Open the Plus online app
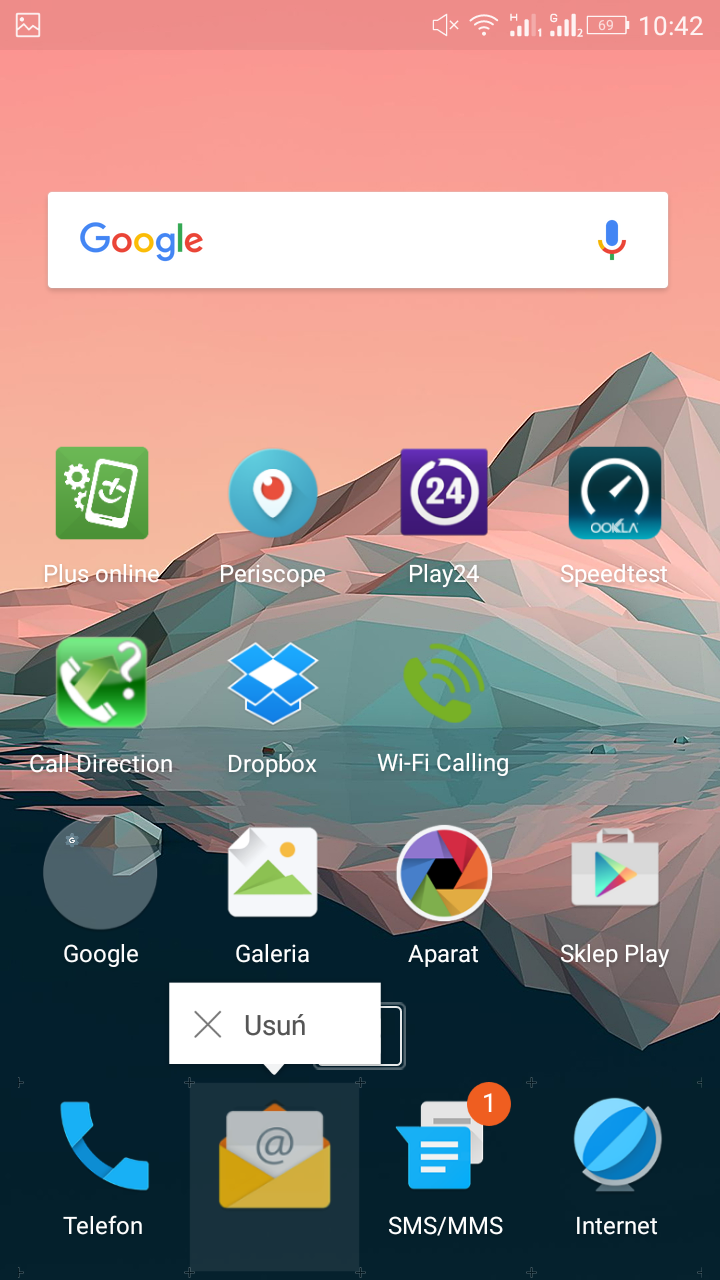This screenshot has height=1280, width=720. [101, 494]
